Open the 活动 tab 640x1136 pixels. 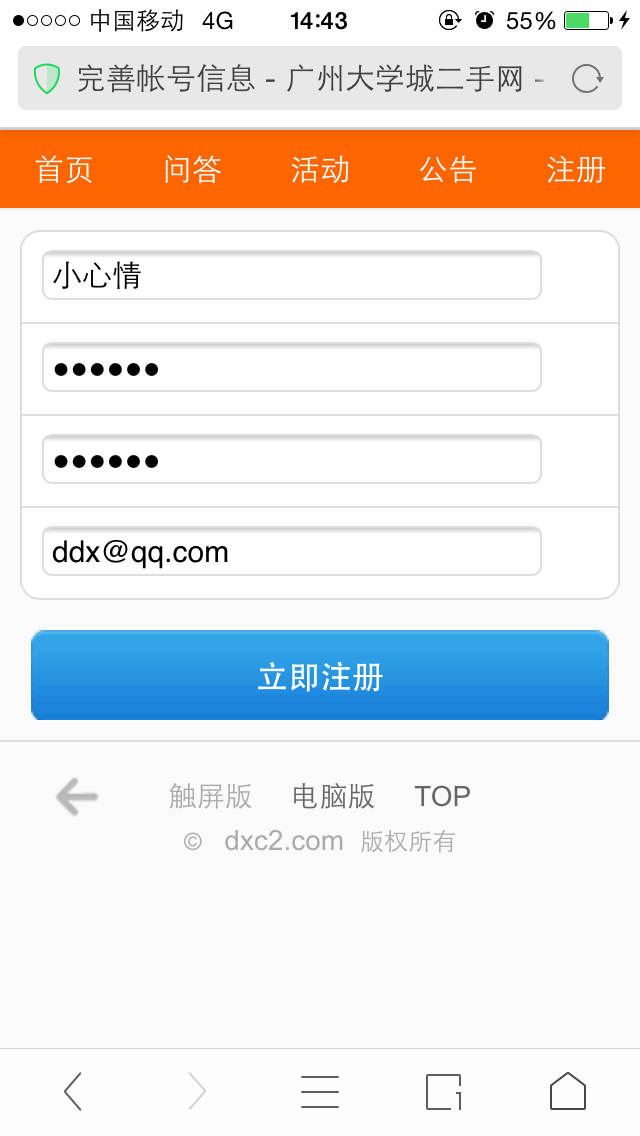(320, 170)
